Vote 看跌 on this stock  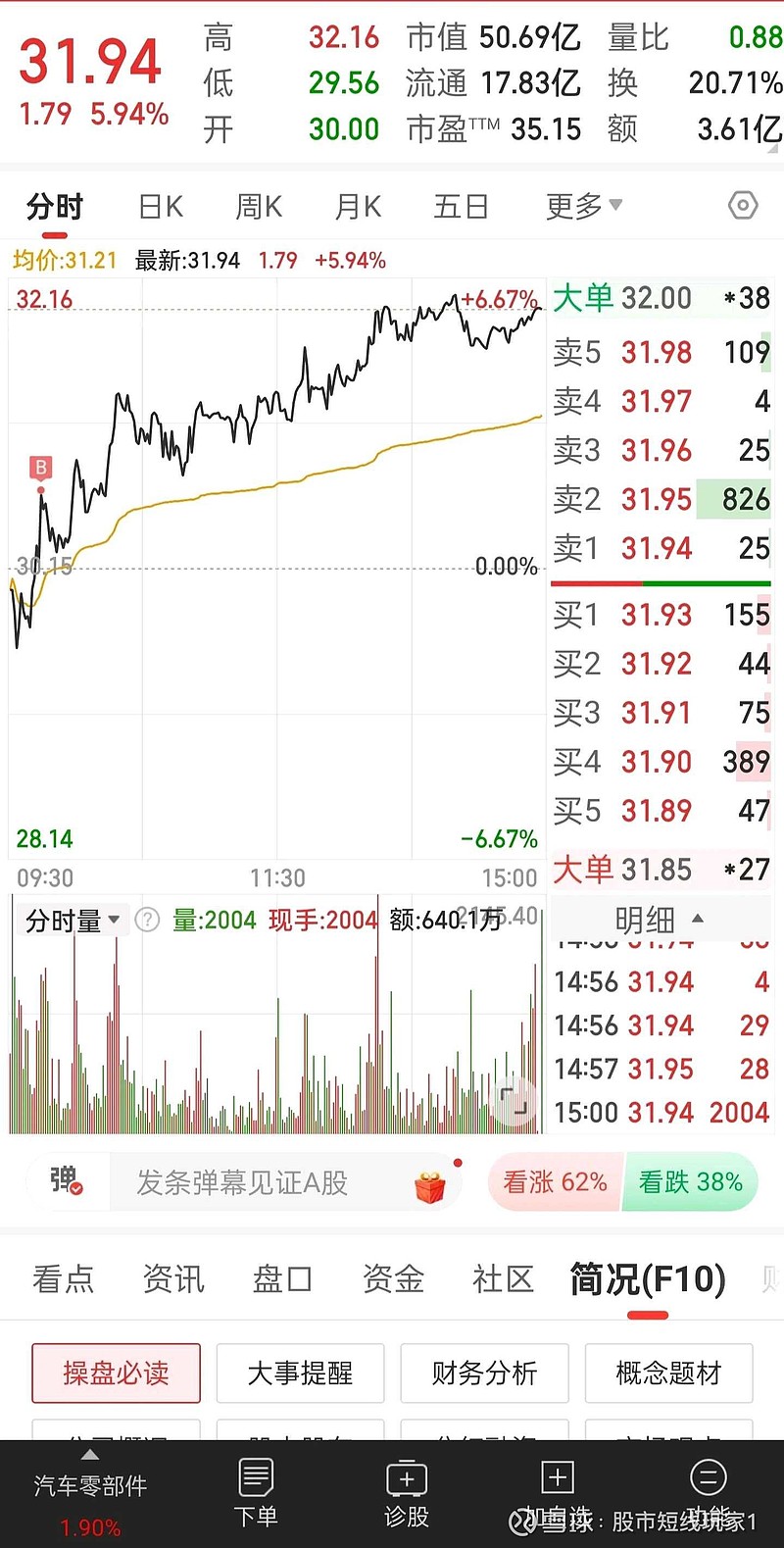pos(691,1182)
